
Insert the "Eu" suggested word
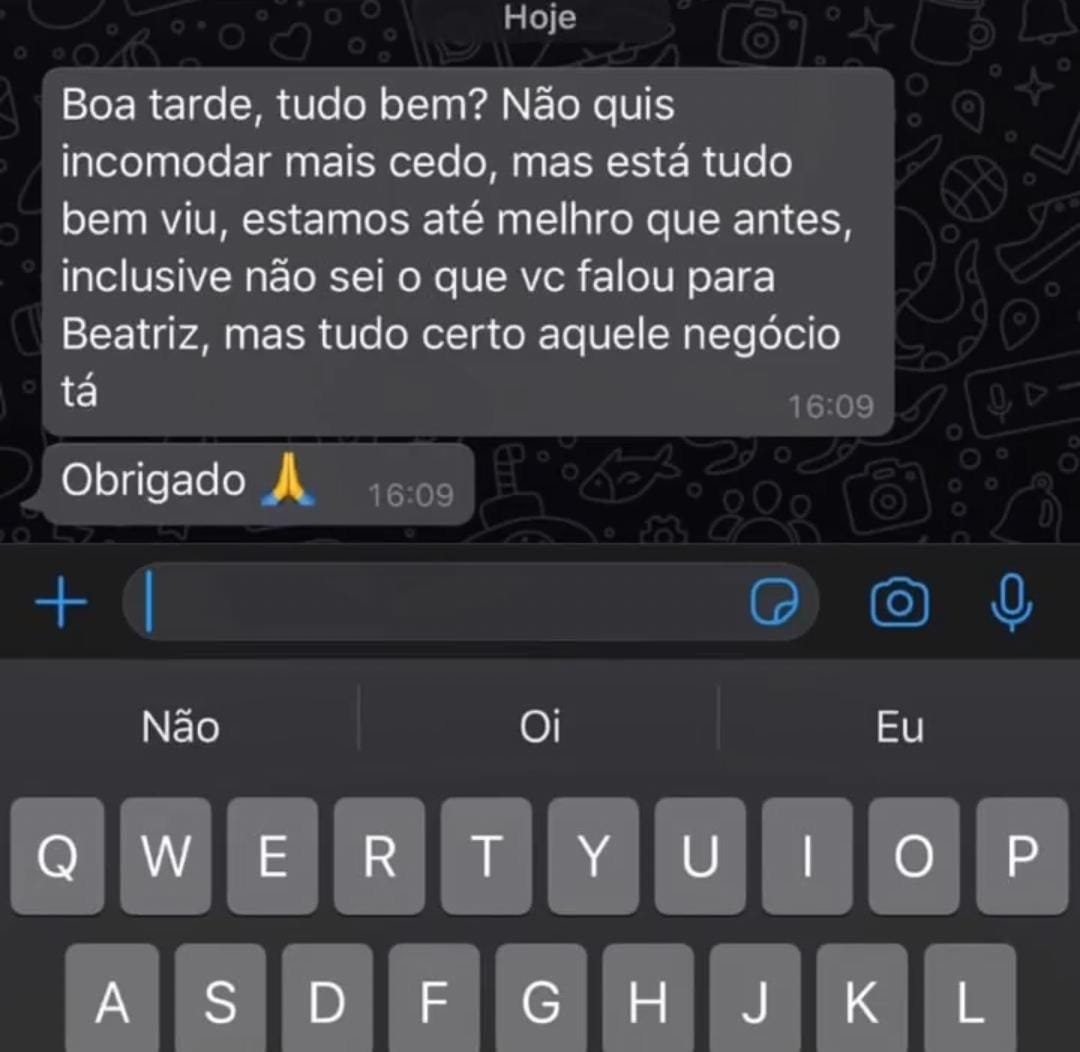point(899,727)
